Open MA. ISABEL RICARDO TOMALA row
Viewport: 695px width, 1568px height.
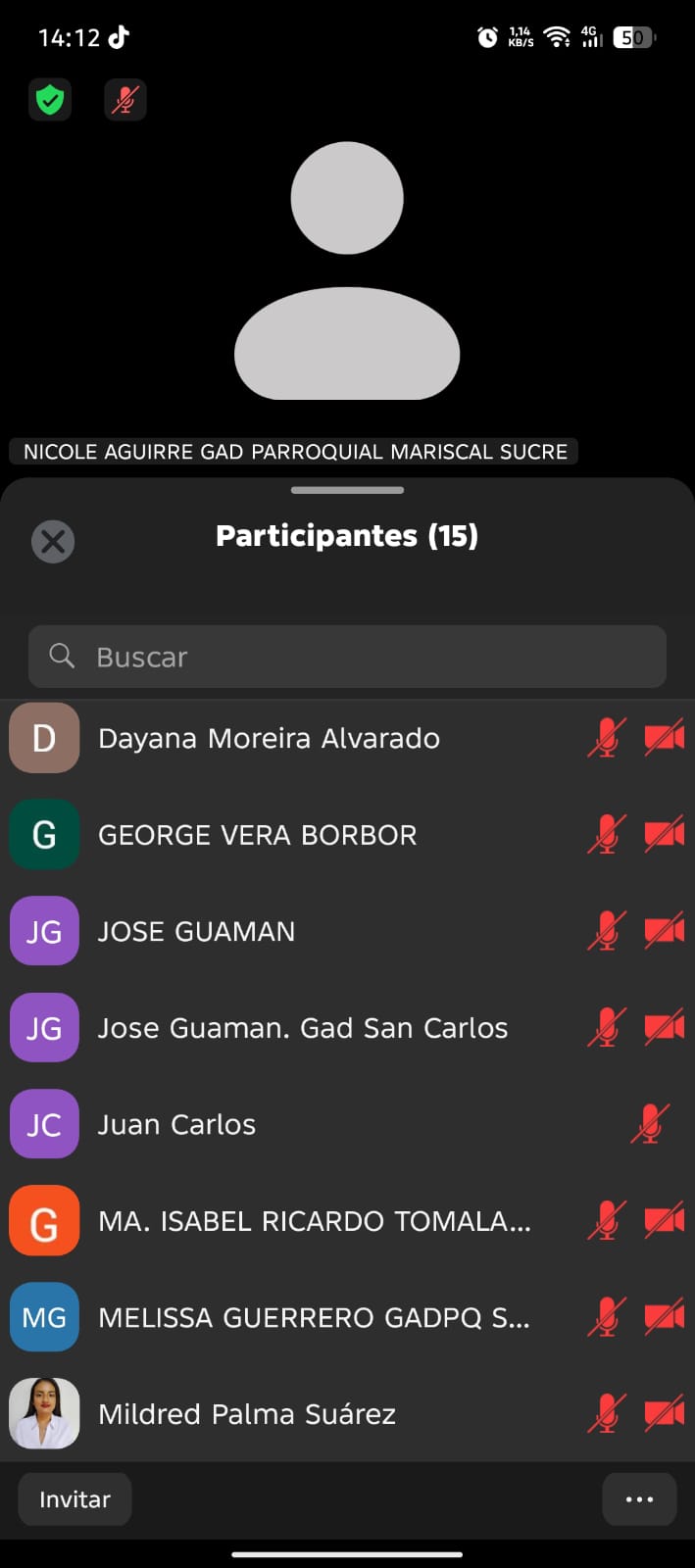point(314,1221)
